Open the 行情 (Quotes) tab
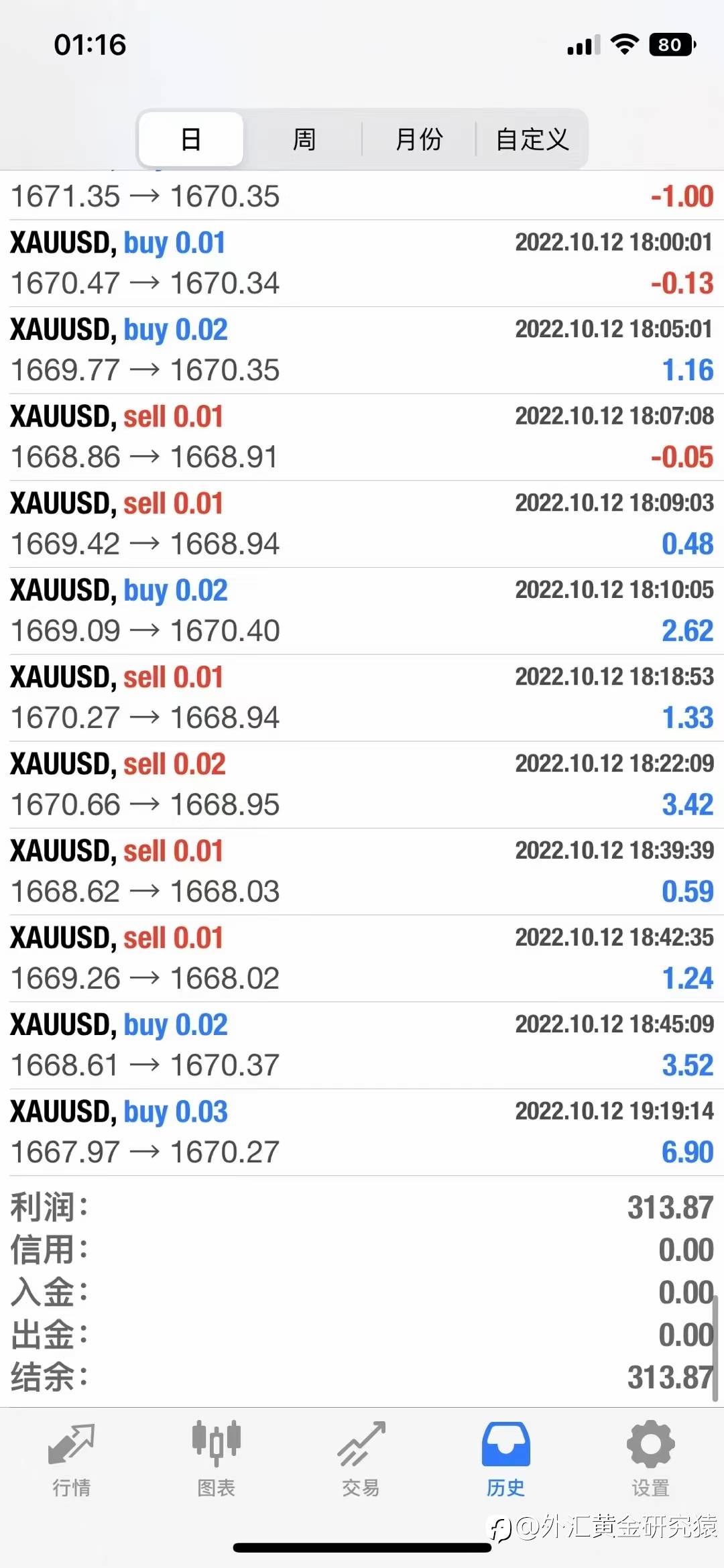724x1568 pixels. (72, 1459)
